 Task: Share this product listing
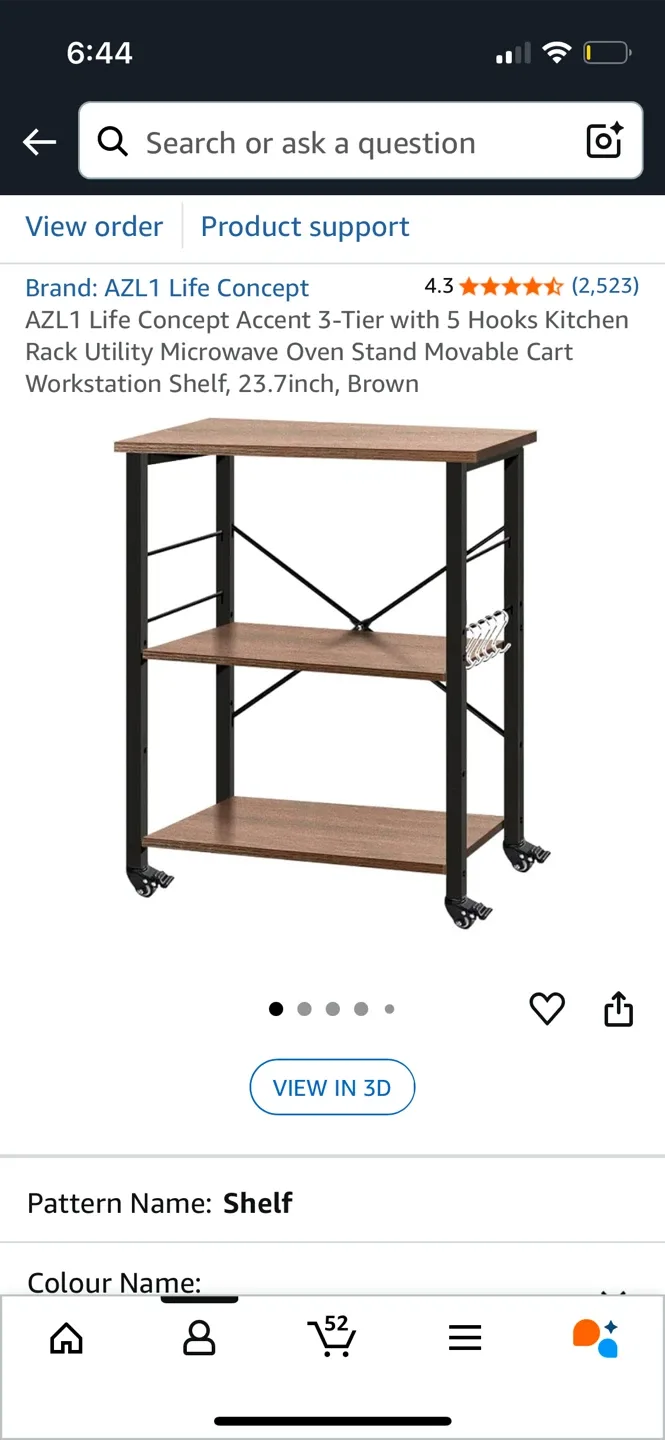pos(619,1009)
